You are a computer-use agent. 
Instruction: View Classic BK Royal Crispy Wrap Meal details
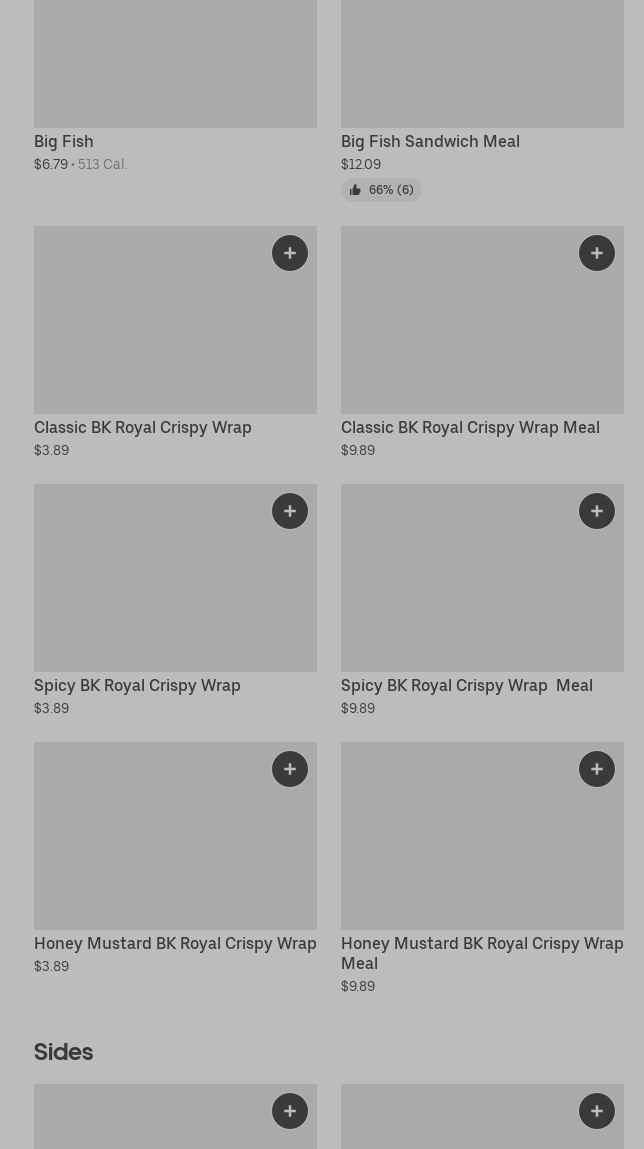tap(470, 427)
